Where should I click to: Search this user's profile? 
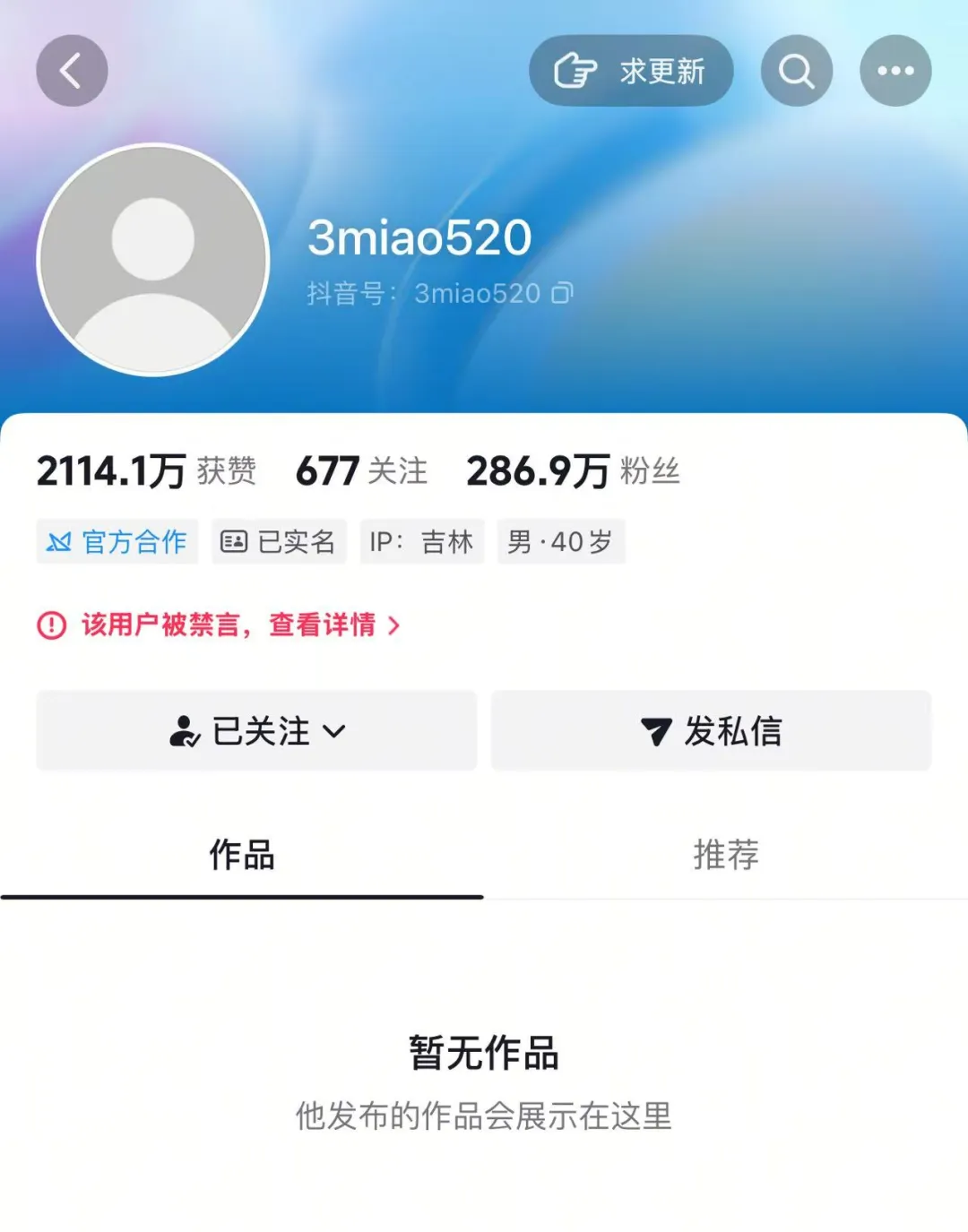click(796, 71)
